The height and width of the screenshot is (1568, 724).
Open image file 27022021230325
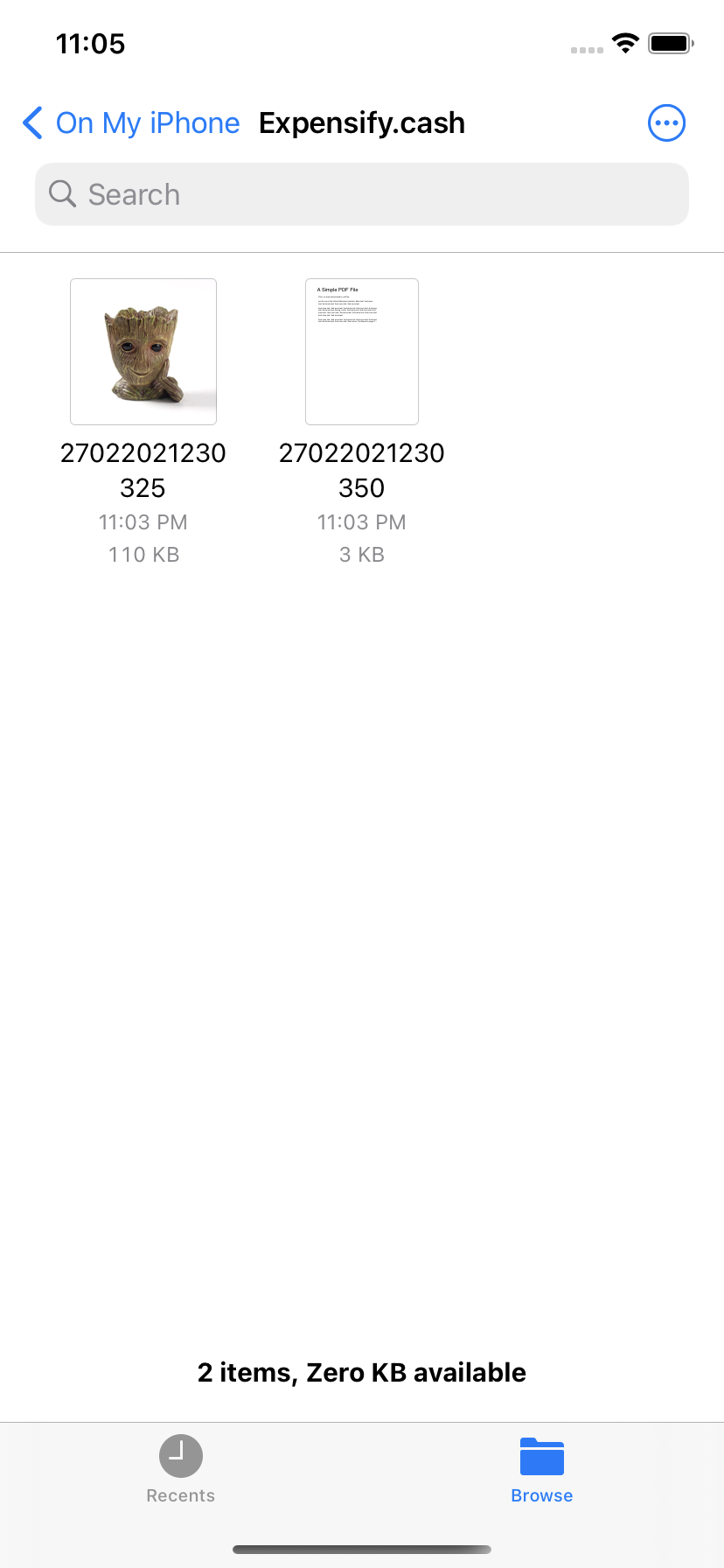pyautogui.click(x=143, y=352)
